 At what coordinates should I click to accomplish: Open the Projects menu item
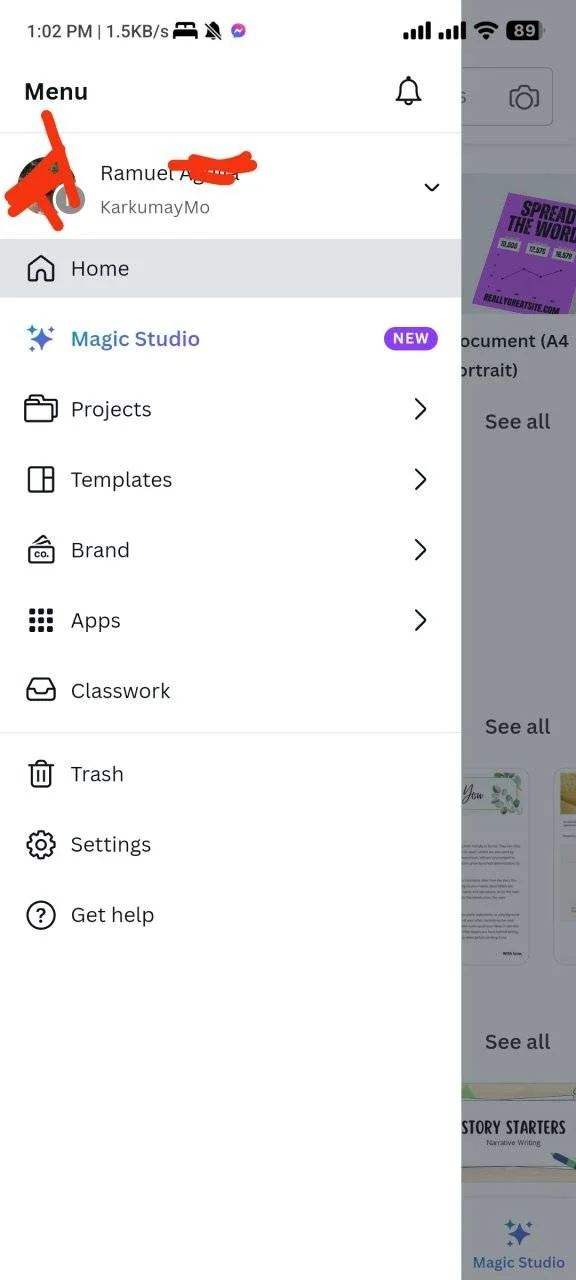[230, 409]
